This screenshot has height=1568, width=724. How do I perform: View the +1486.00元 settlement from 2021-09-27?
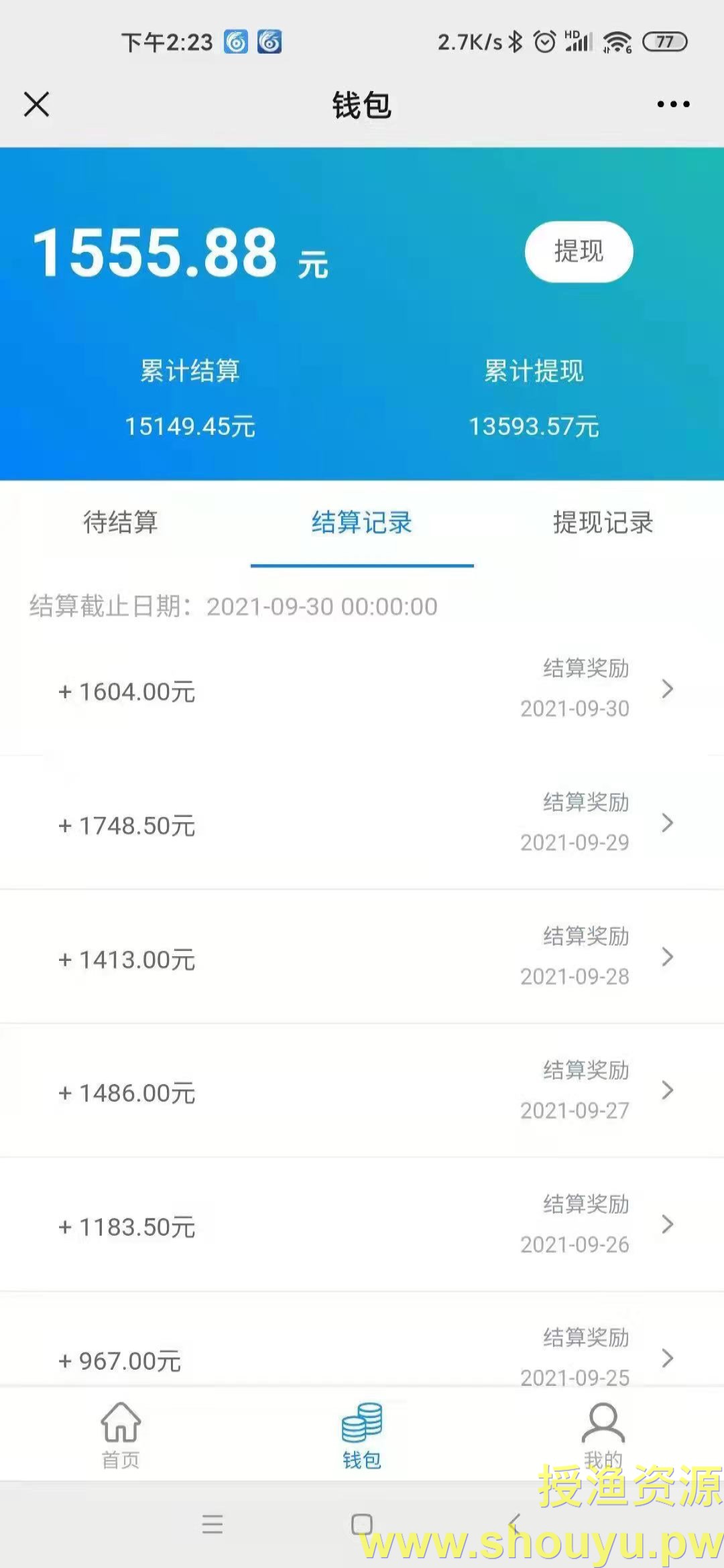tap(362, 1091)
